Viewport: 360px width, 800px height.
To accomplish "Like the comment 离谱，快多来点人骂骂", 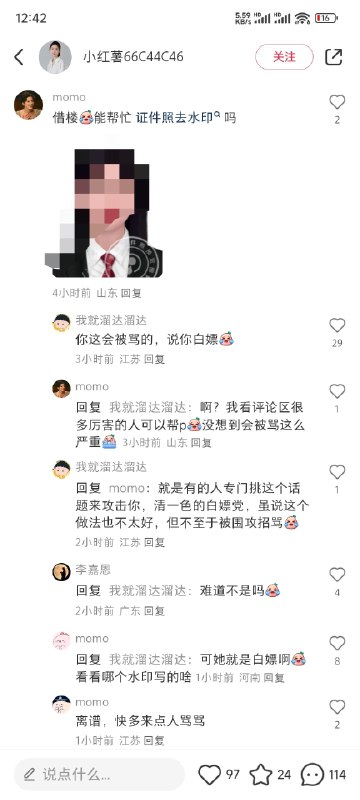I will [x=337, y=707].
